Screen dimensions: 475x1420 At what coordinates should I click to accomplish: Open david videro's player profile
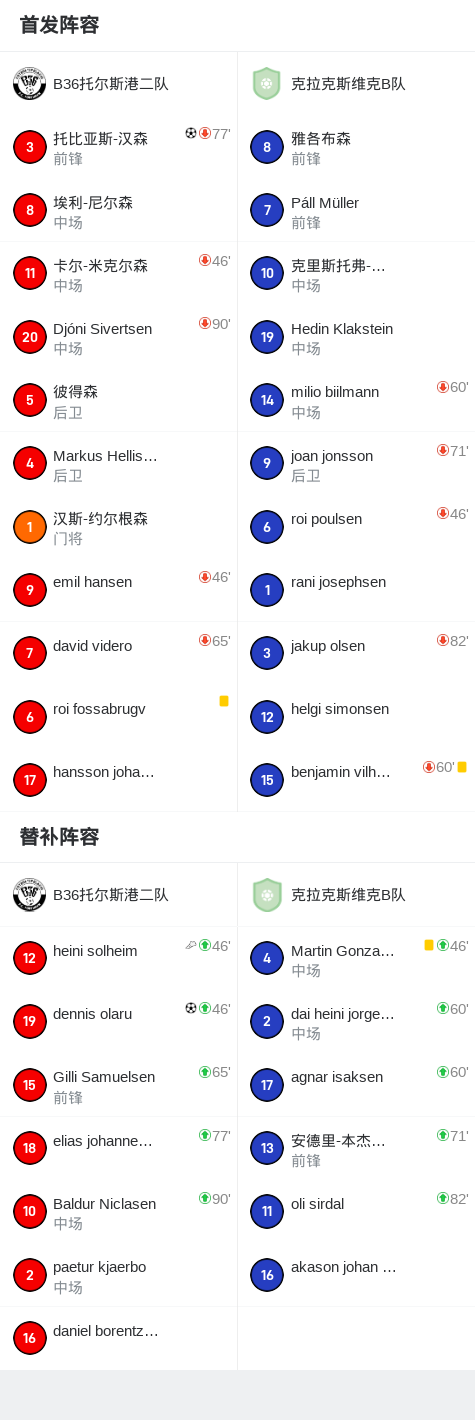tap(118, 654)
